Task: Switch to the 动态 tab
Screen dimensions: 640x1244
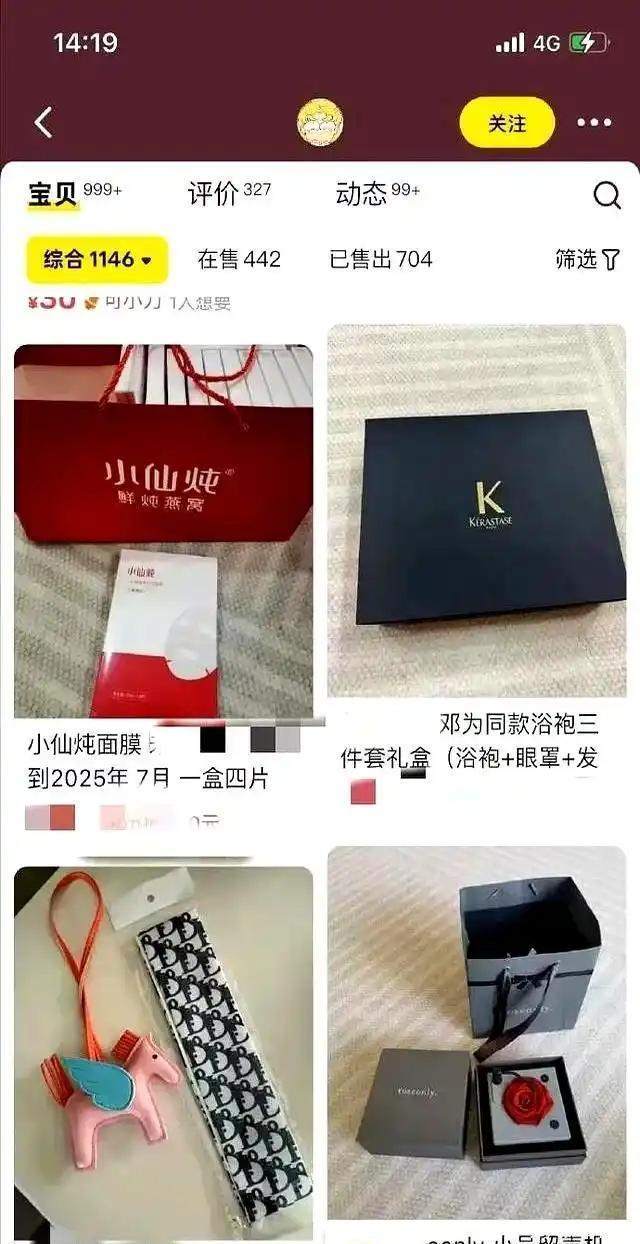Action: [x=363, y=194]
